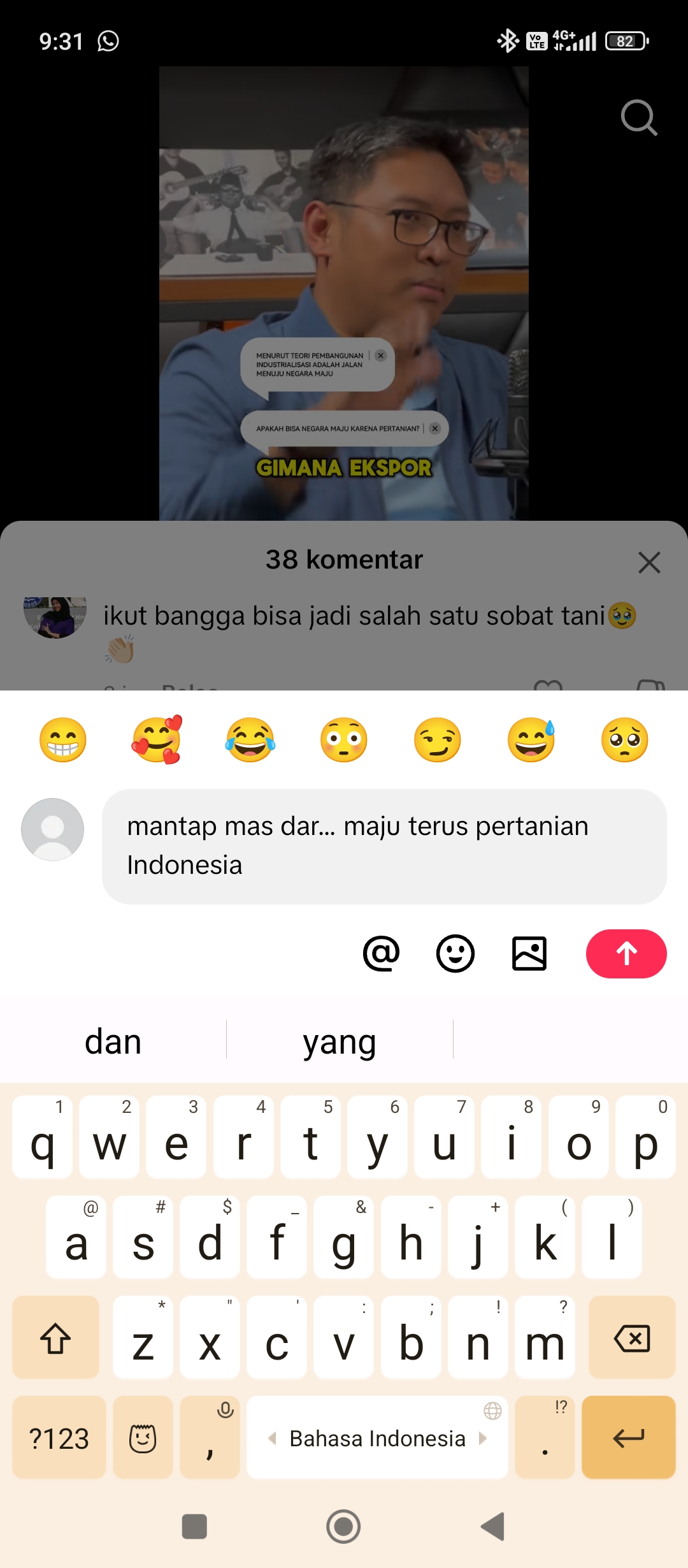688x1568 pixels.
Task: Open the emoji picker icon
Action: pos(455,954)
